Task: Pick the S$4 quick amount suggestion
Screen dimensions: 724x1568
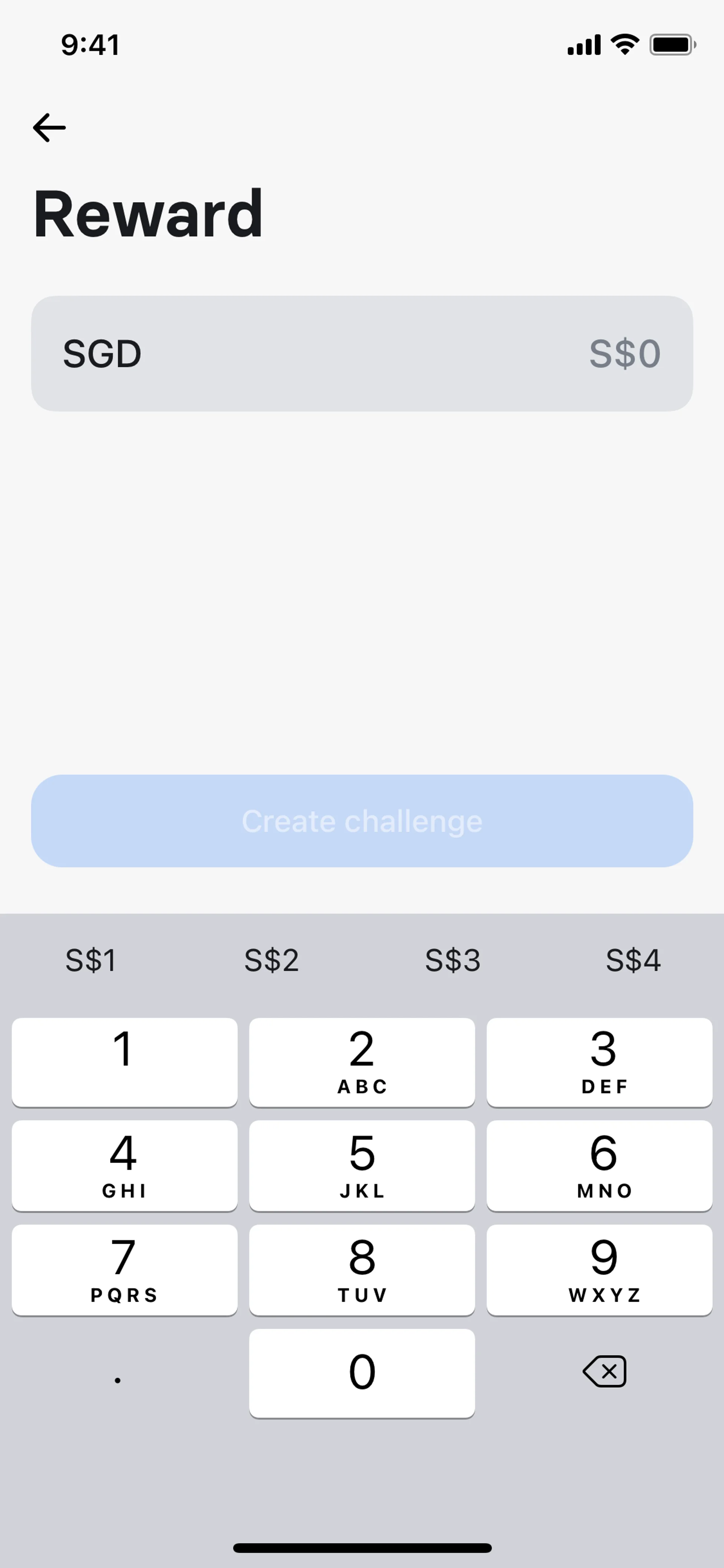Action: (x=633, y=960)
